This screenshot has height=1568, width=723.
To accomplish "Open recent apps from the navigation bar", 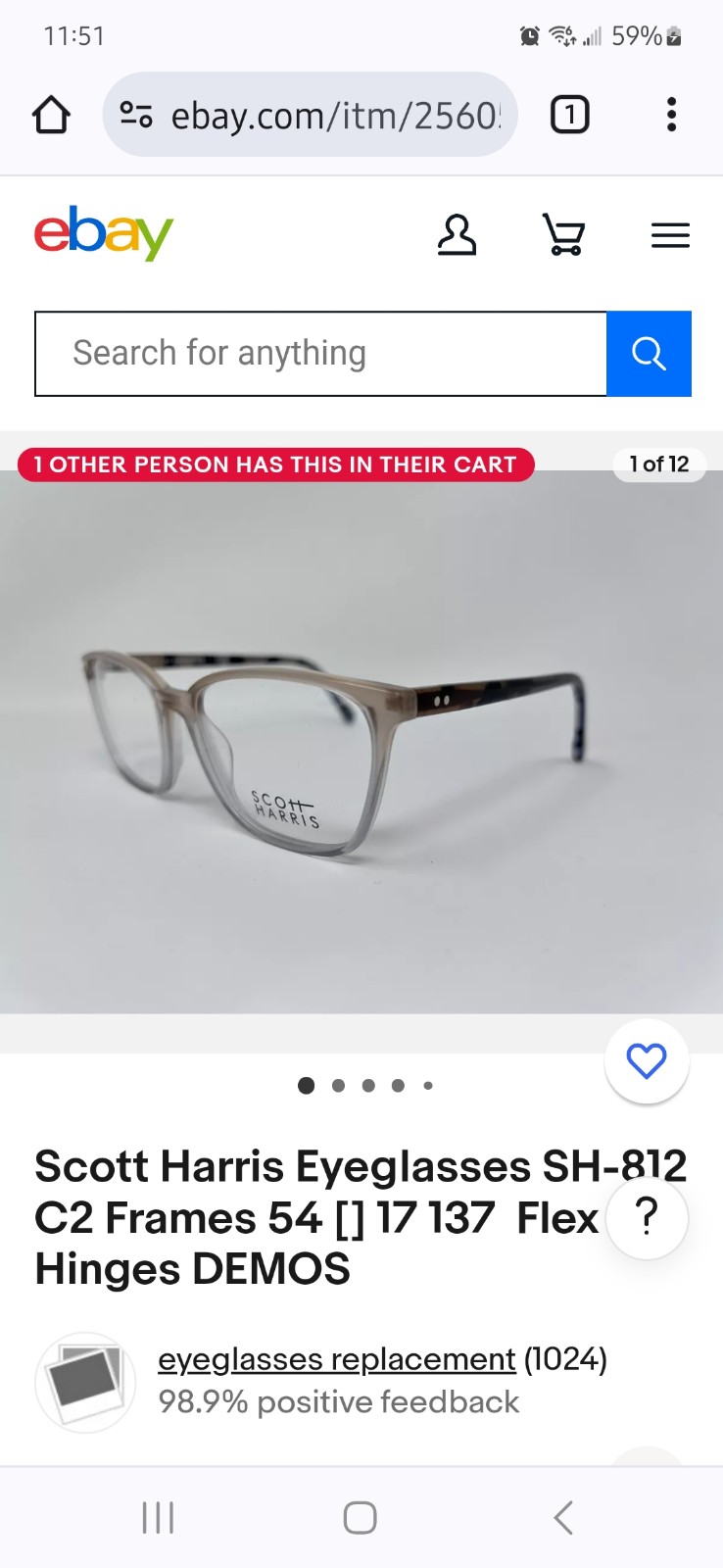I will 158,1517.
